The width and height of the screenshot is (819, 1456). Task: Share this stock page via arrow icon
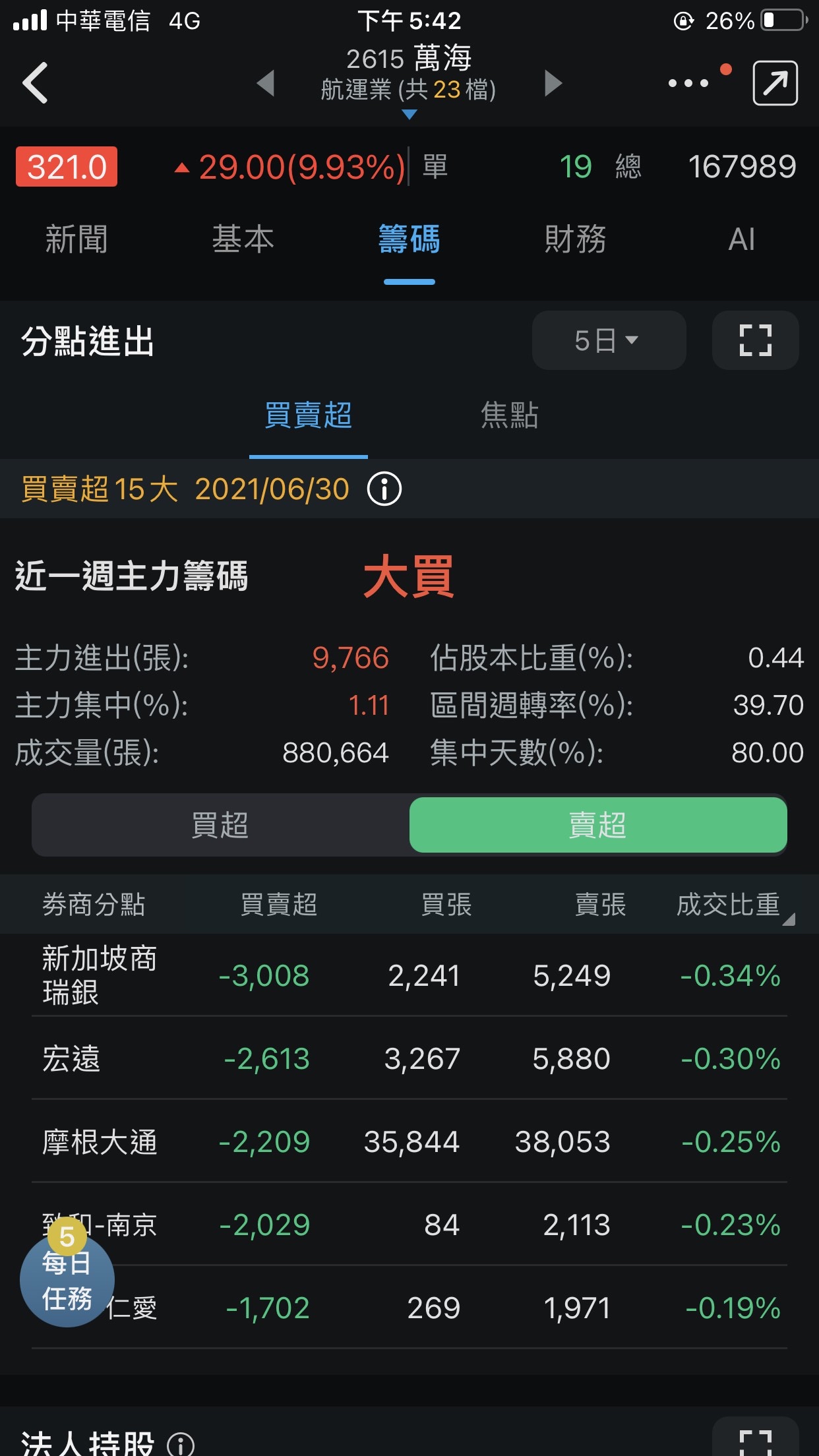click(775, 83)
